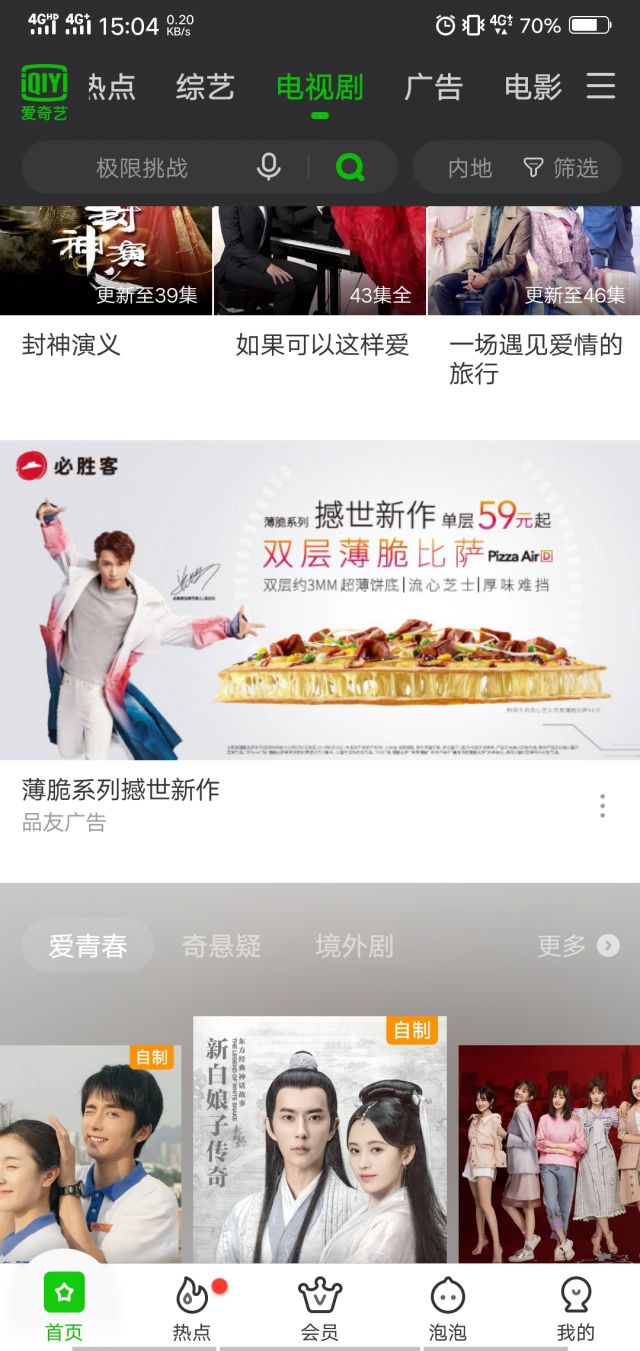The width and height of the screenshot is (640, 1351).
Task: Tap the green search magnifier icon
Action: pyautogui.click(x=350, y=167)
